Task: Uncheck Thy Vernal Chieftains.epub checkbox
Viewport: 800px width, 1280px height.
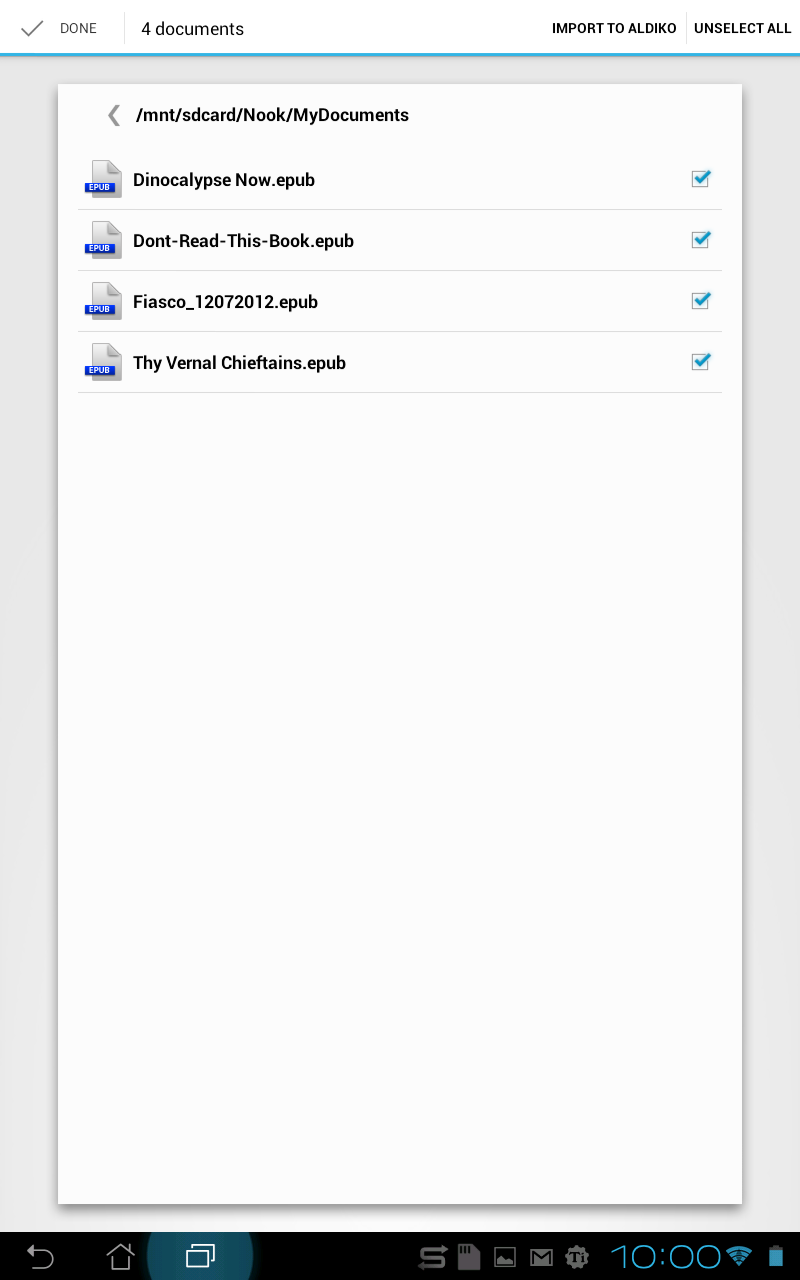Action: point(700,362)
